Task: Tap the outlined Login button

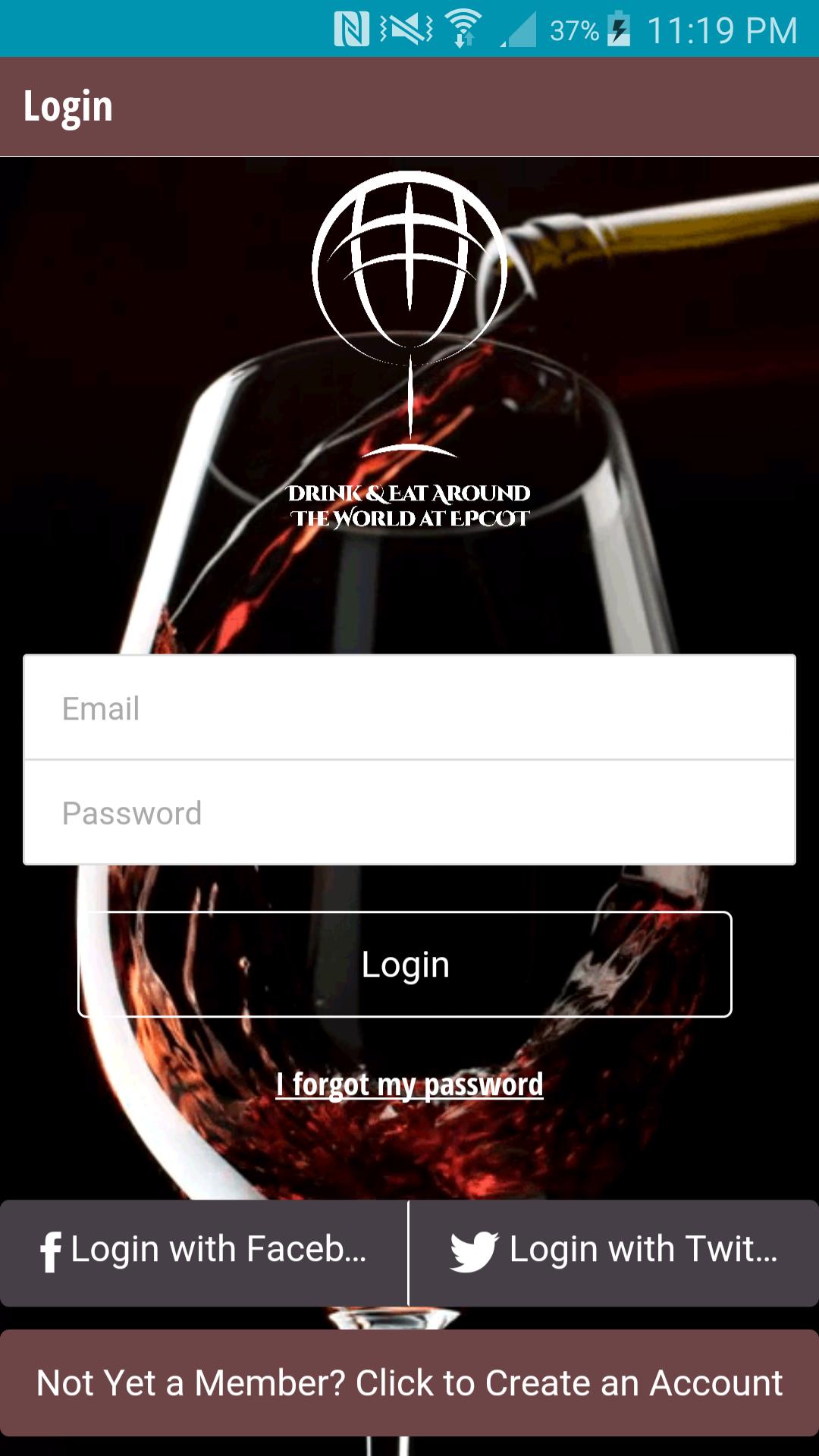Action: click(405, 964)
